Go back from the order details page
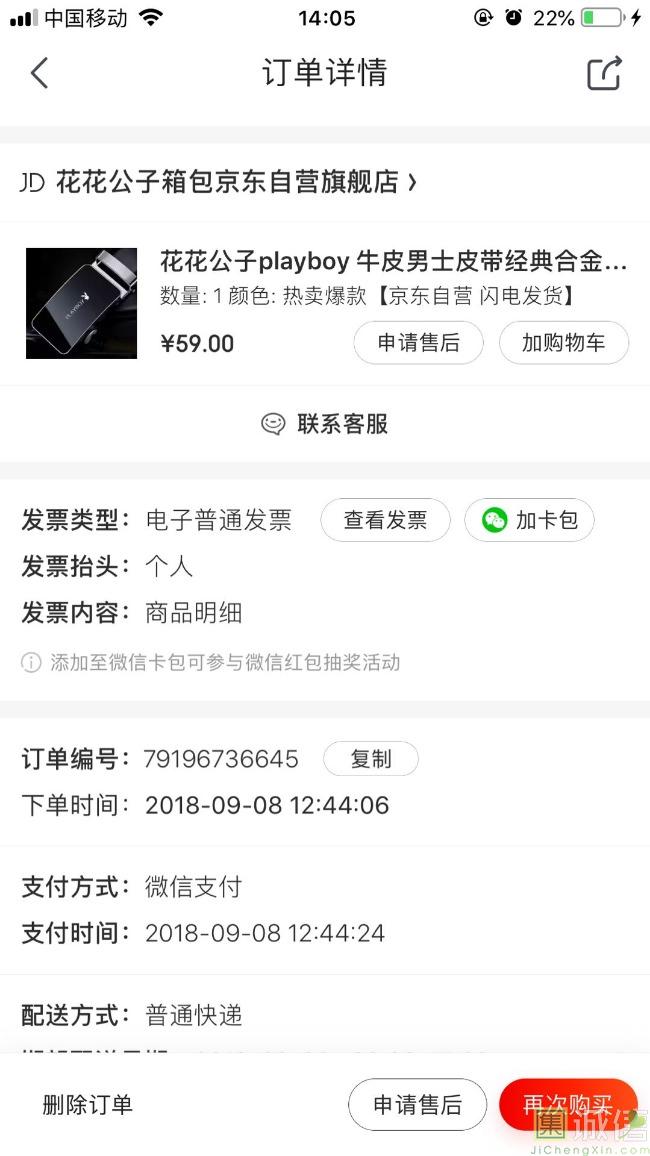 (x=39, y=73)
